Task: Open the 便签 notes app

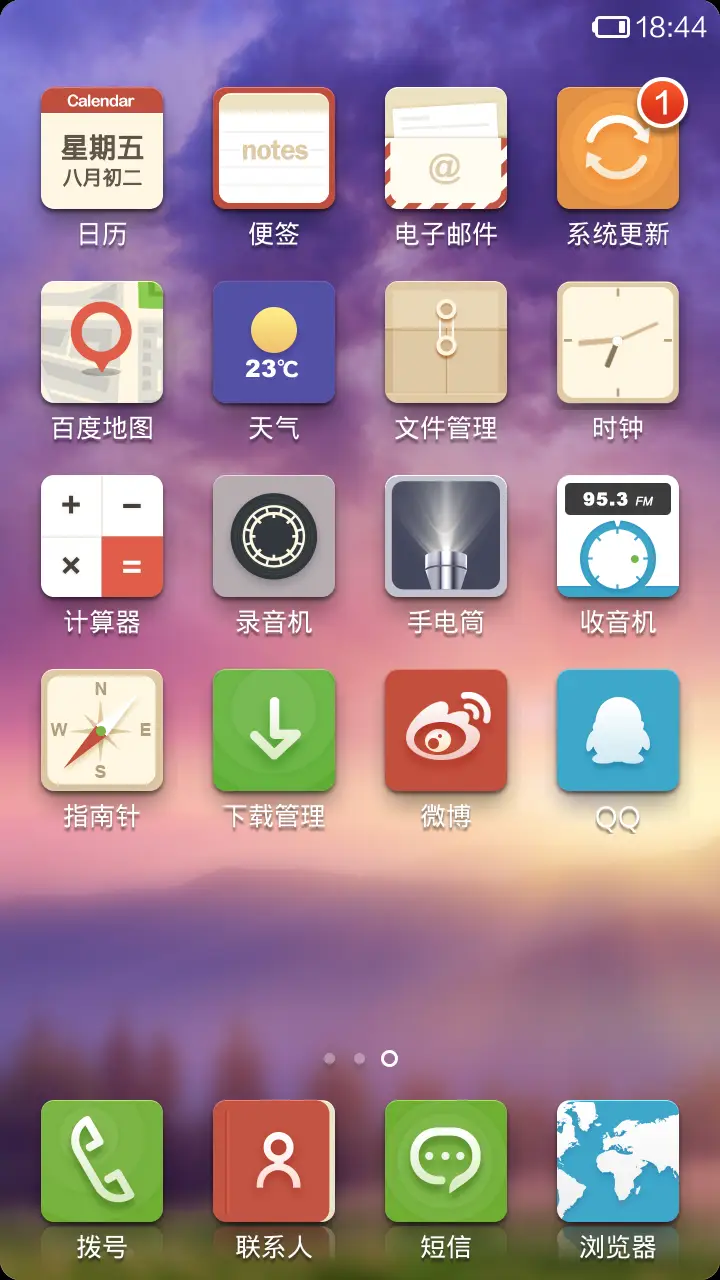Action: click(274, 149)
